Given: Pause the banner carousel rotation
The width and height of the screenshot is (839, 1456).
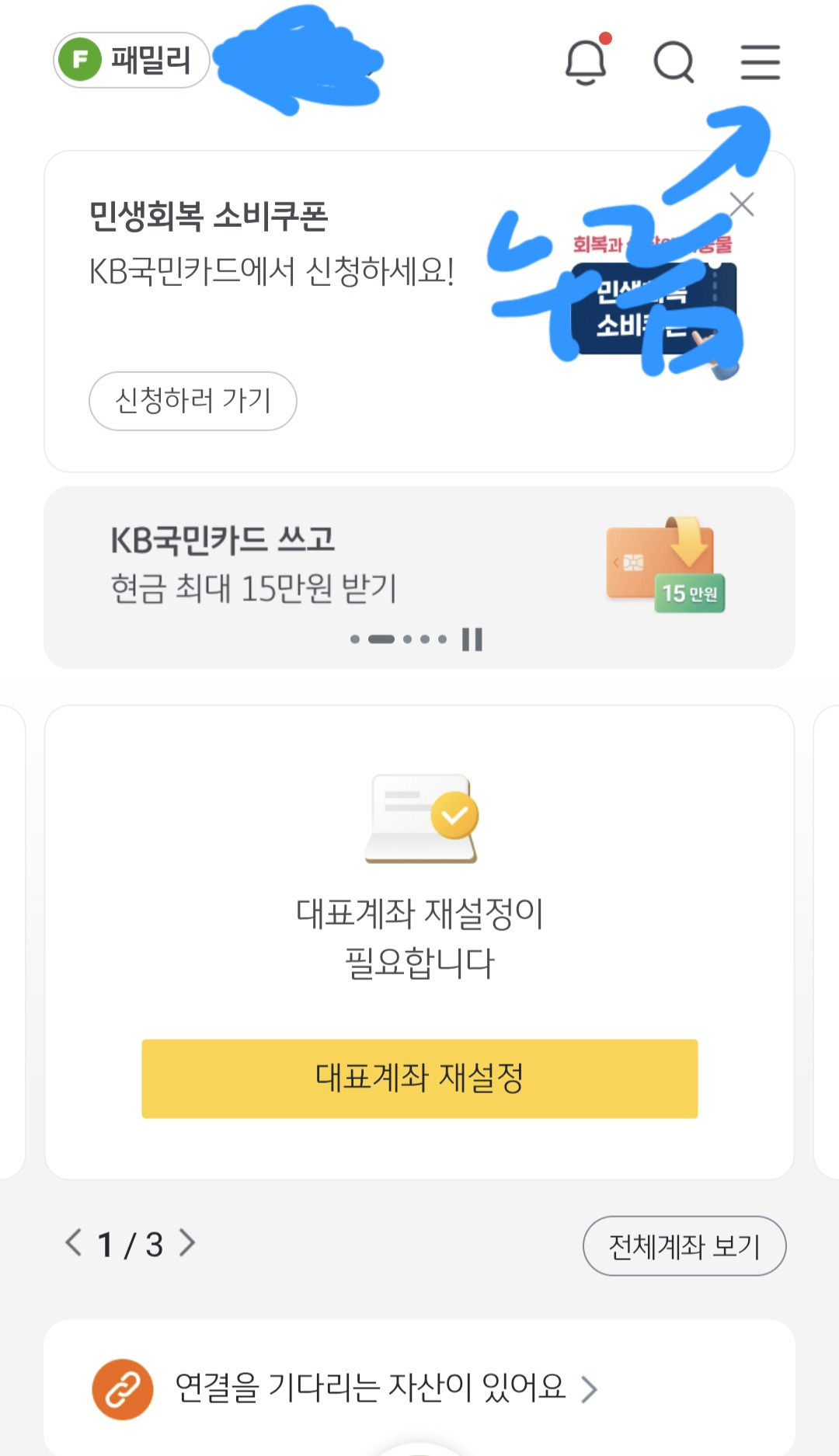Looking at the screenshot, I should [472, 639].
